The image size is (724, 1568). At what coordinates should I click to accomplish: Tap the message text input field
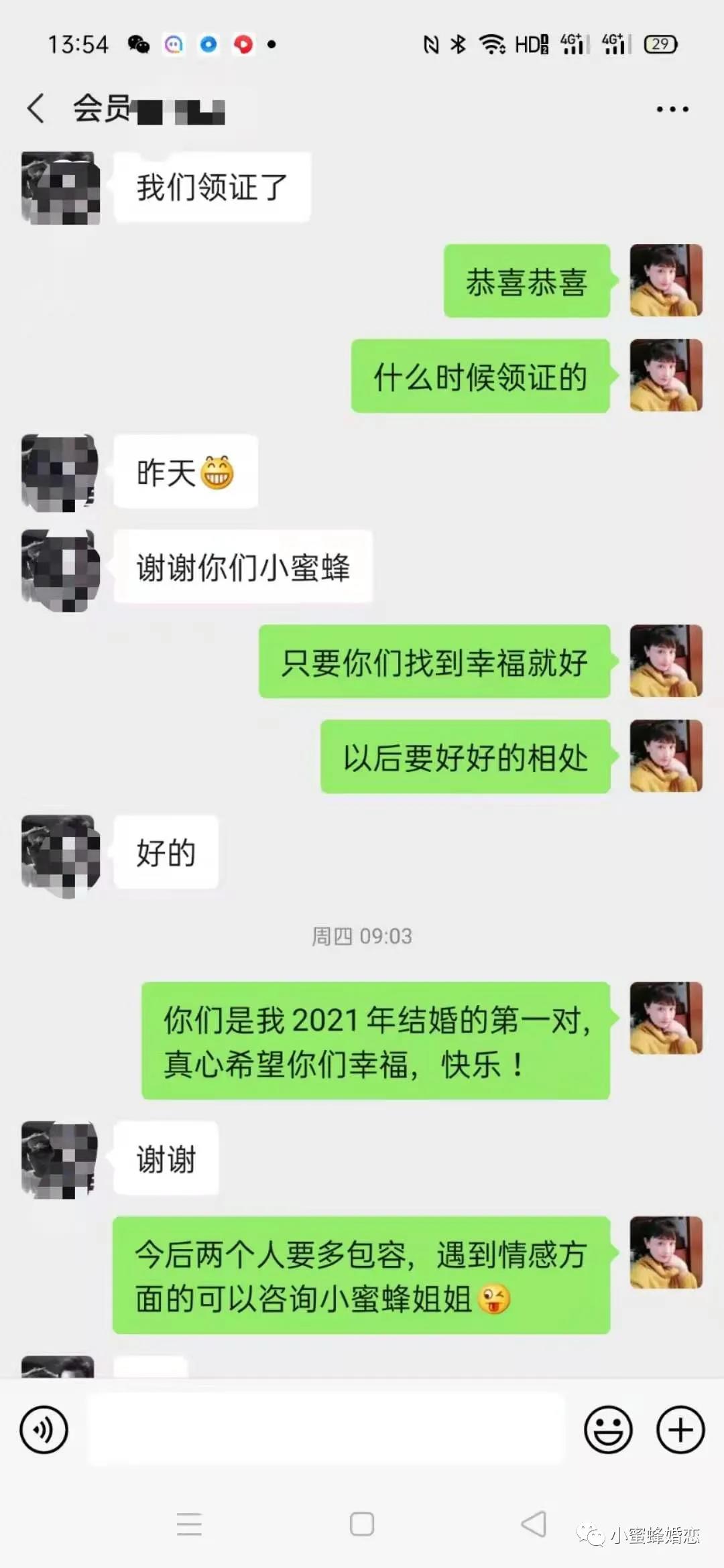pyautogui.click(x=326, y=1430)
